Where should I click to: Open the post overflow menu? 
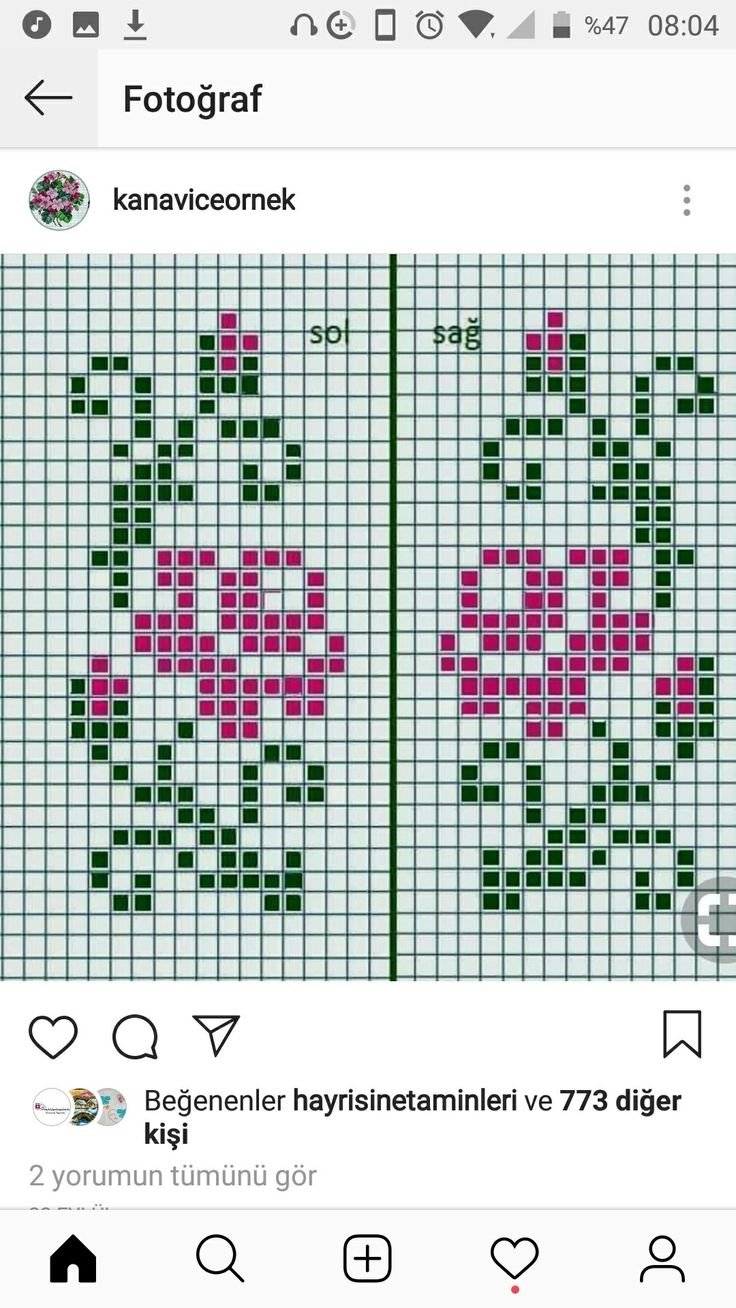(686, 200)
